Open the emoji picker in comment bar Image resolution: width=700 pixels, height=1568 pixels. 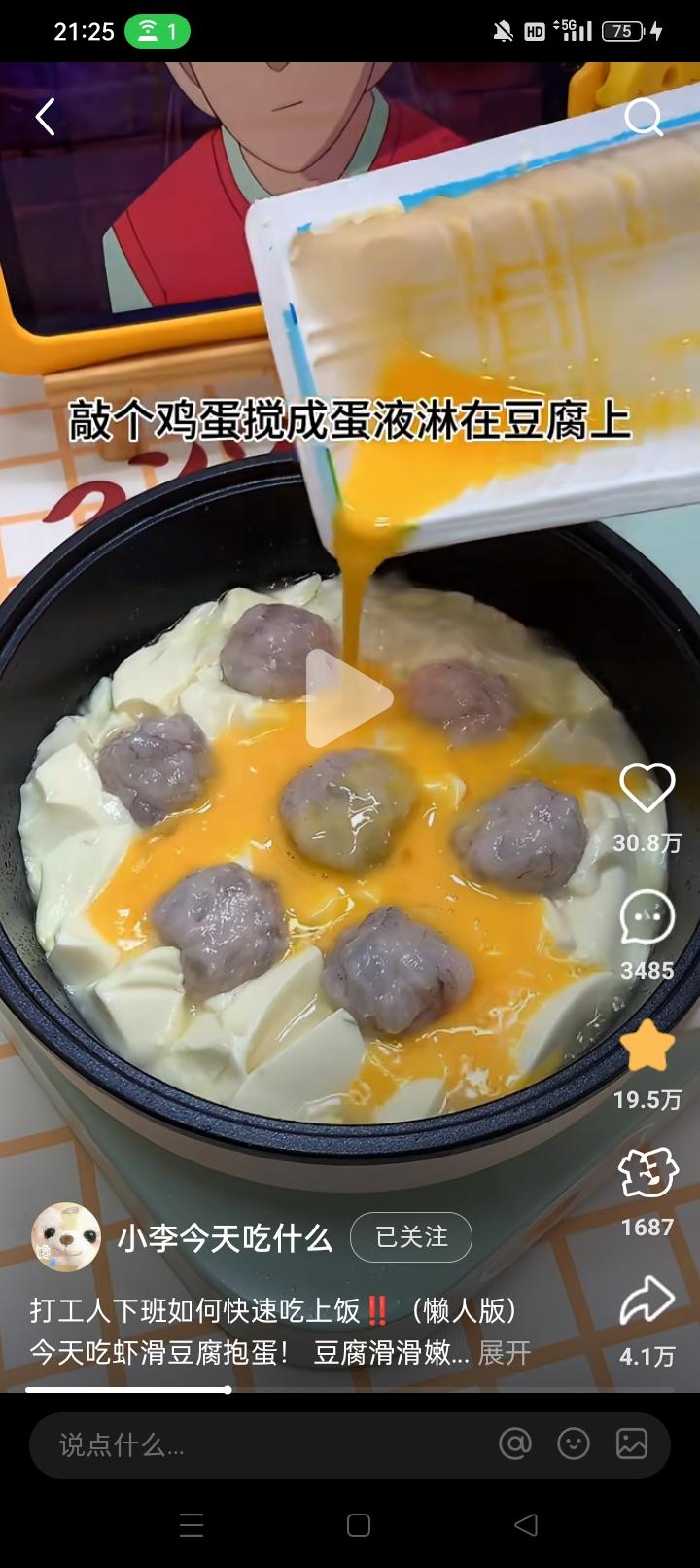[574, 1444]
